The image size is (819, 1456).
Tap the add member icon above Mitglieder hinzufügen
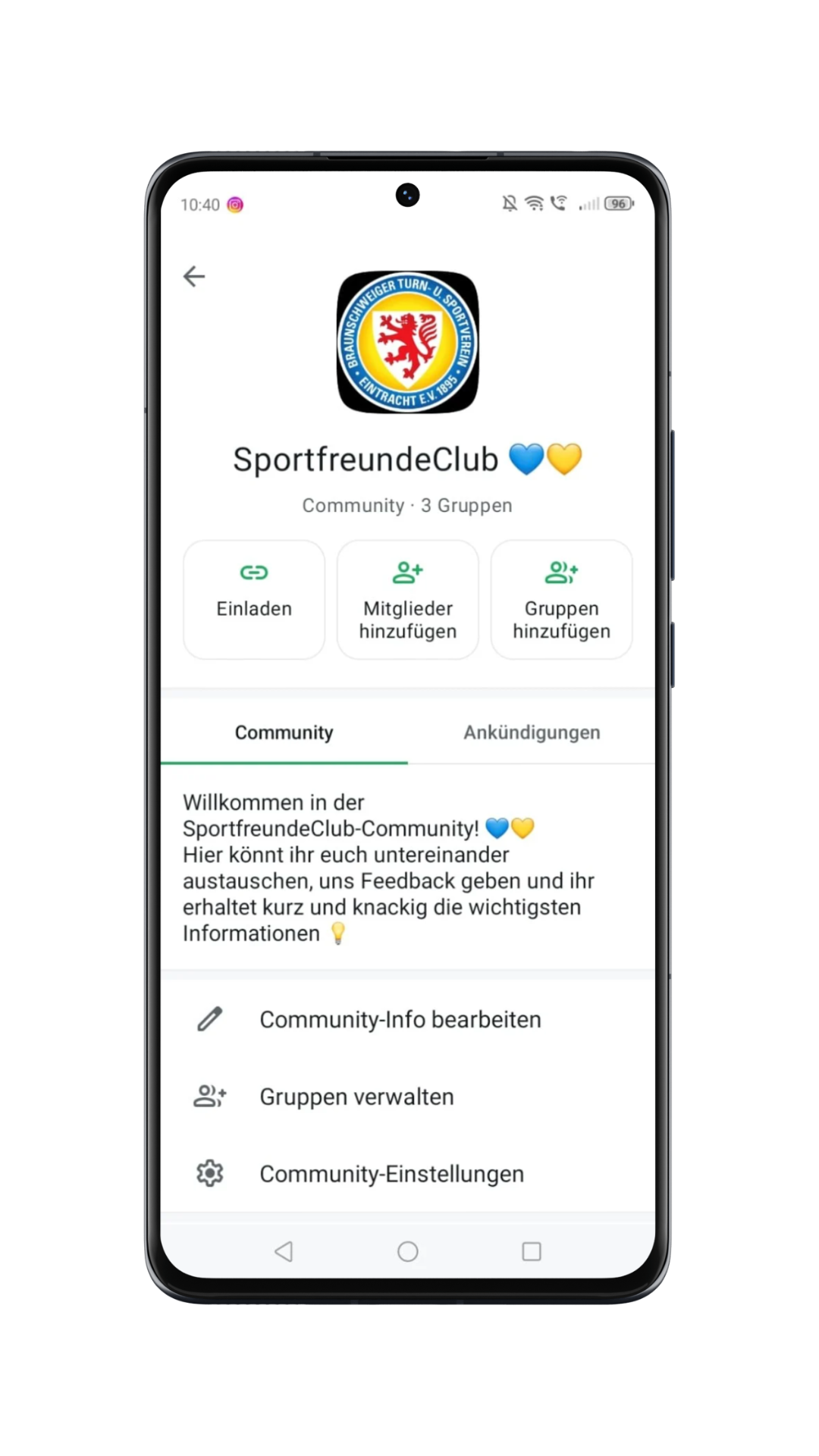point(407,572)
